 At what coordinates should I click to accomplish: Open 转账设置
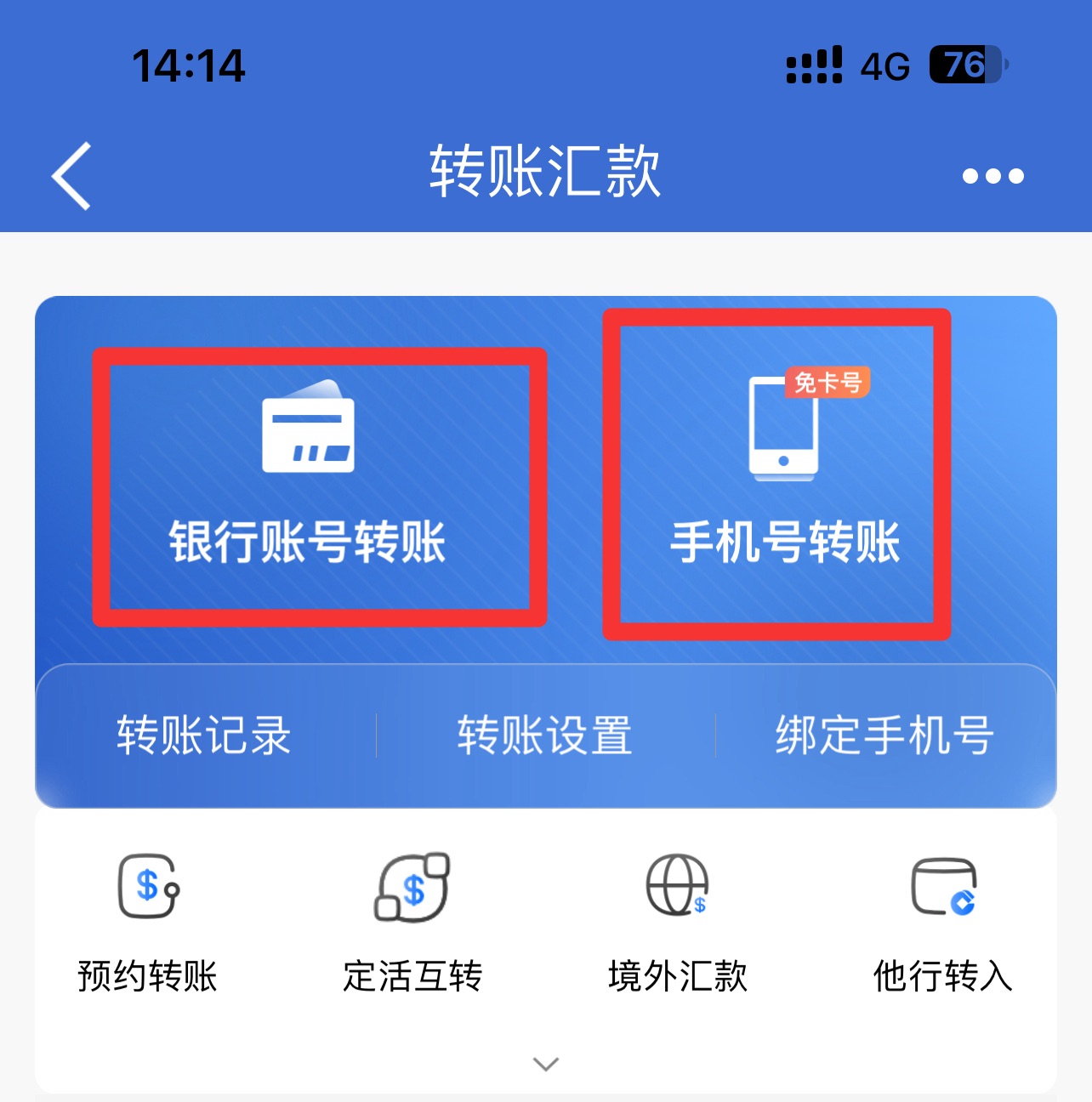pyautogui.click(x=545, y=736)
